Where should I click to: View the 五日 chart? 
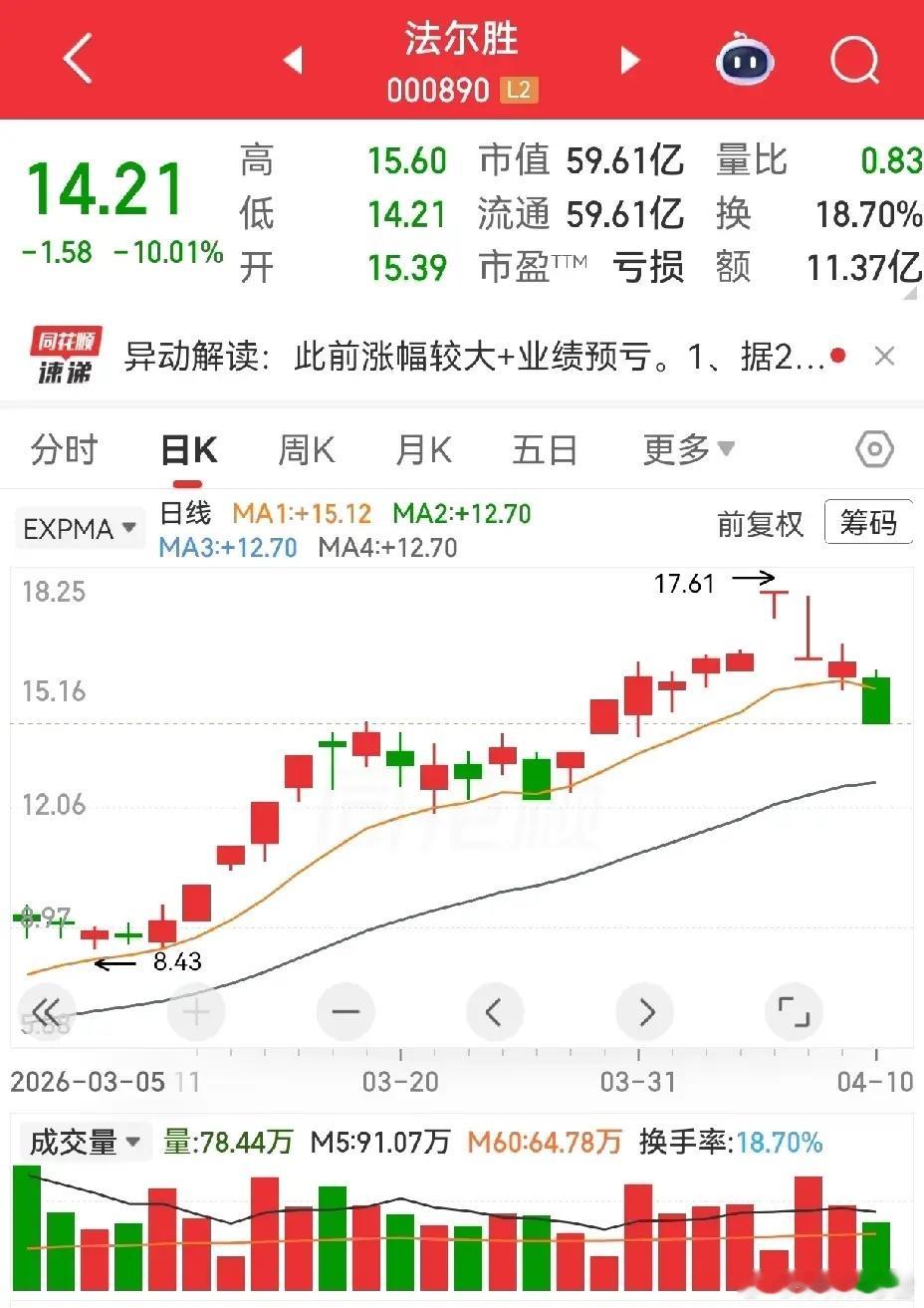[545, 450]
